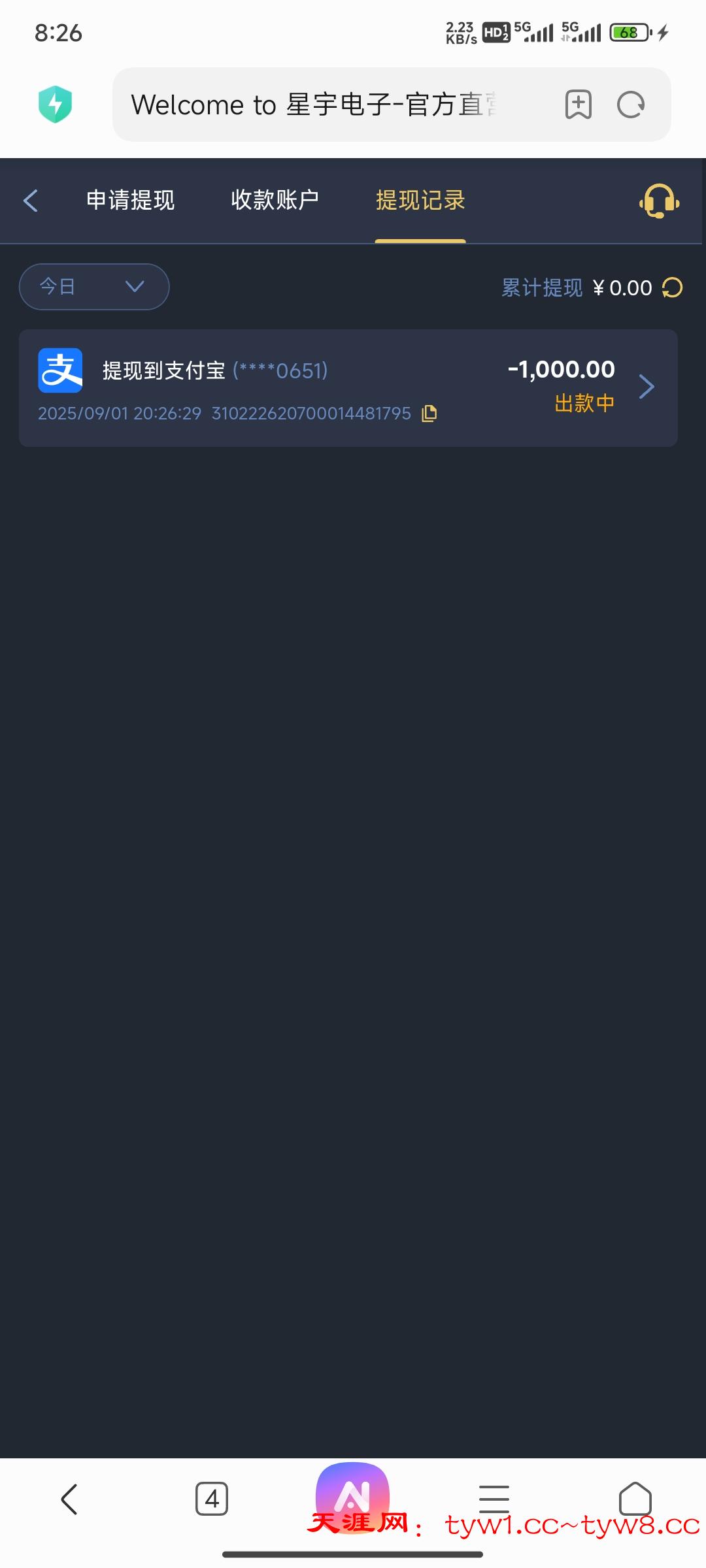The width and height of the screenshot is (706, 1568).
Task: Reload the page in the browser
Action: [631, 105]
